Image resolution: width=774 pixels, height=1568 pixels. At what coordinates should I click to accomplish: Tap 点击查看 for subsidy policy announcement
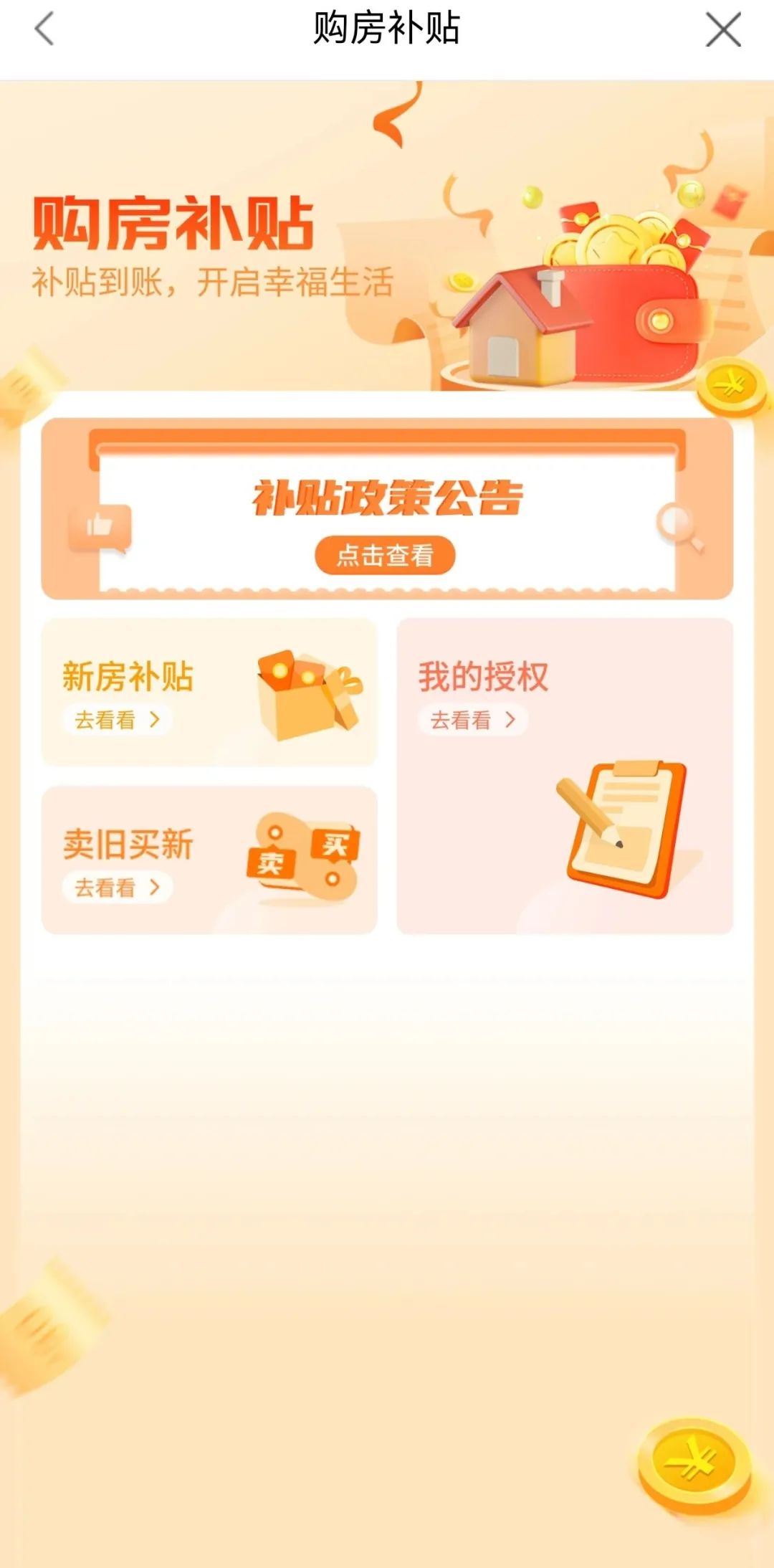point(385,555)
